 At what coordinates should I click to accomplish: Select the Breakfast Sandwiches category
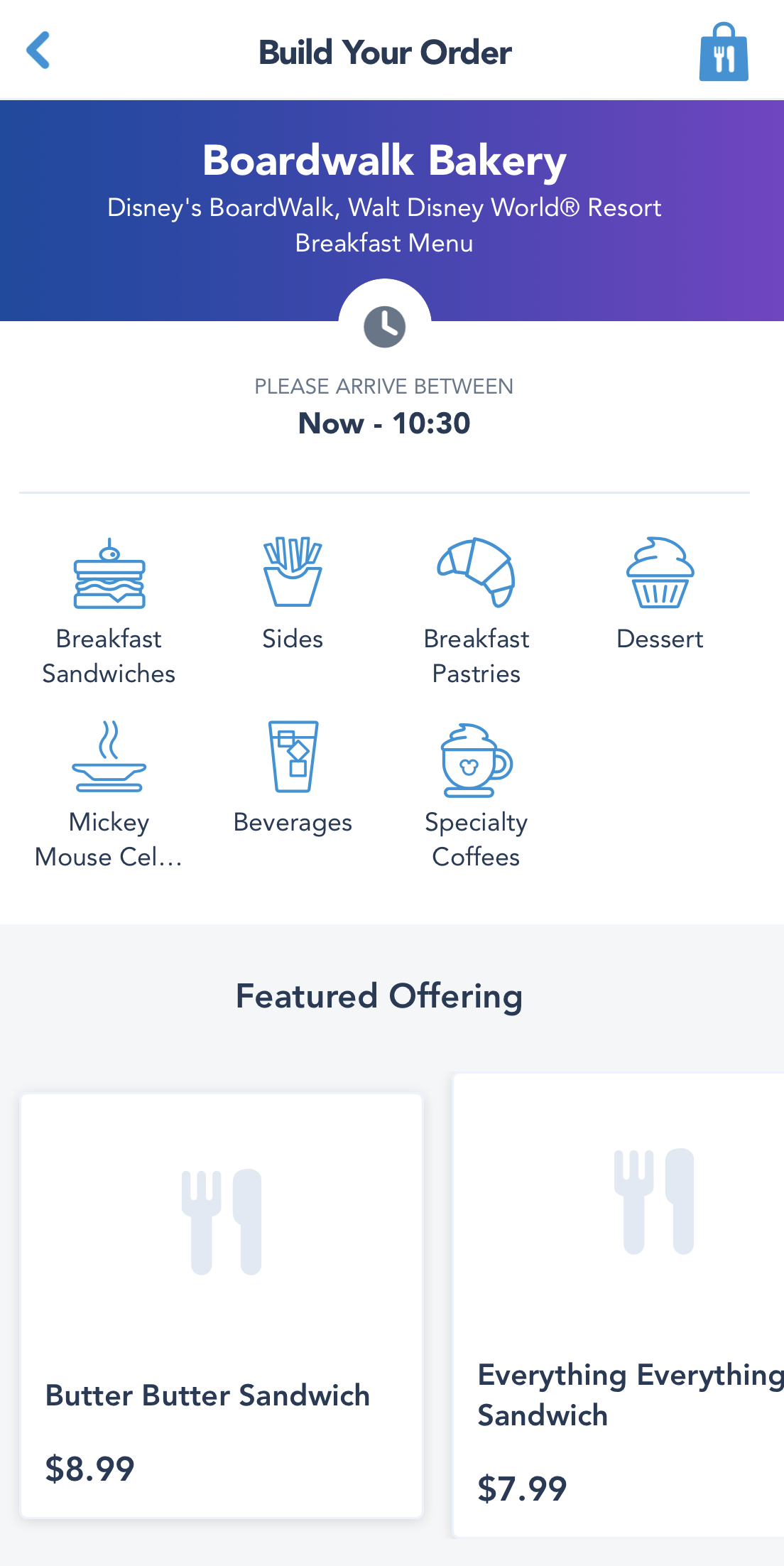(x=109, y=611)
